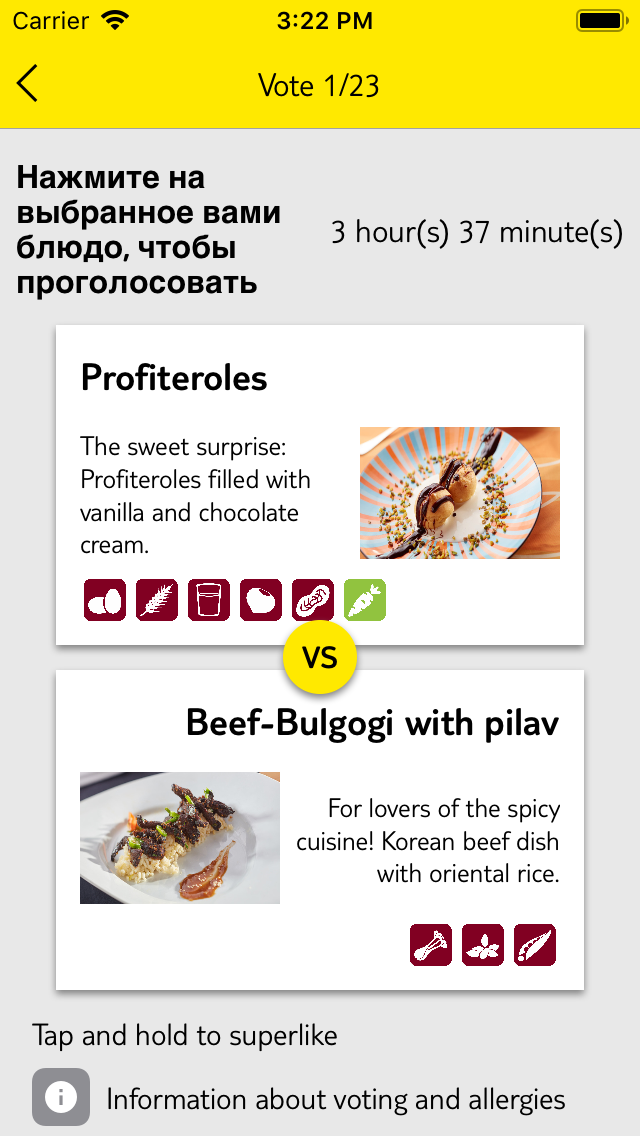Go back using the top-left arrow
The image size is (640, 1136).
[28, 84]
